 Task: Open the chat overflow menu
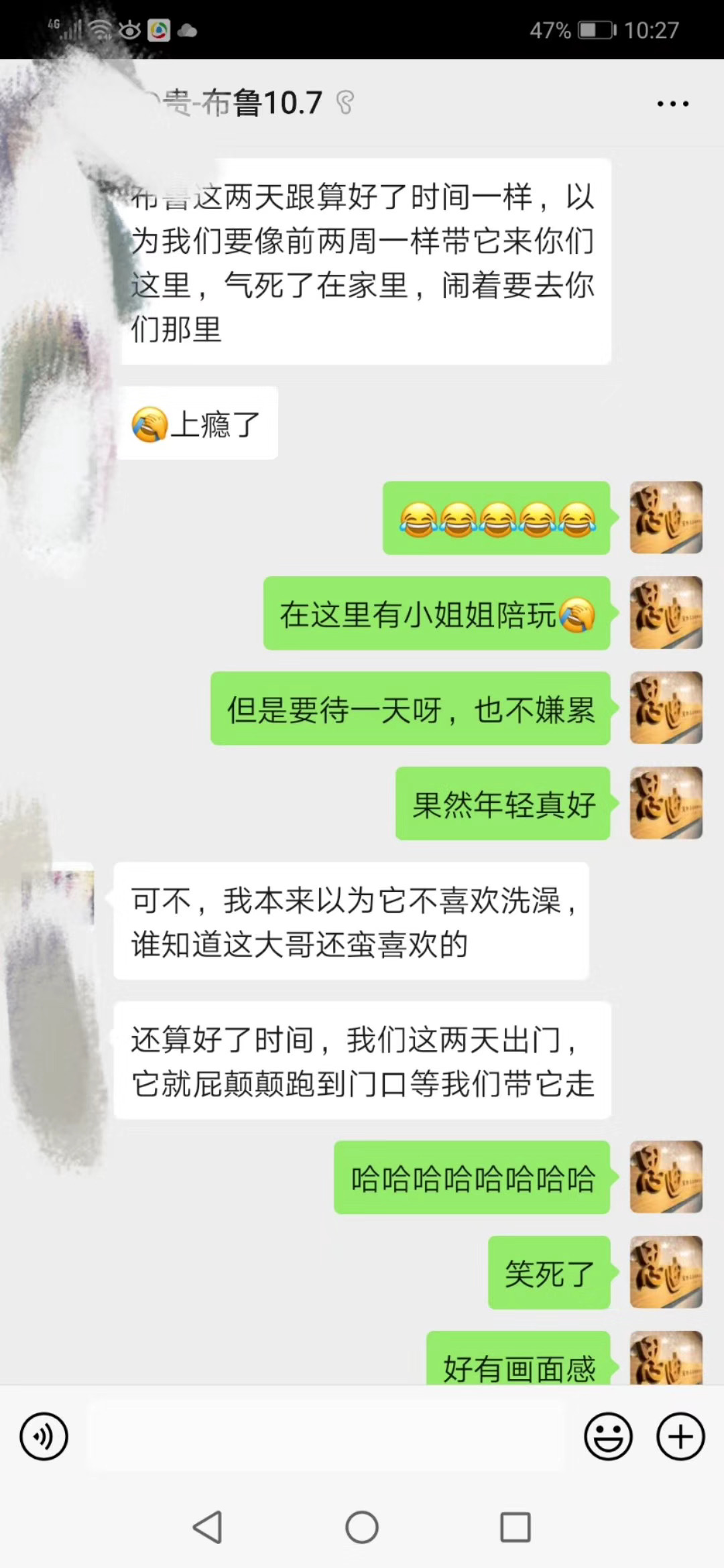click(672, 104)
